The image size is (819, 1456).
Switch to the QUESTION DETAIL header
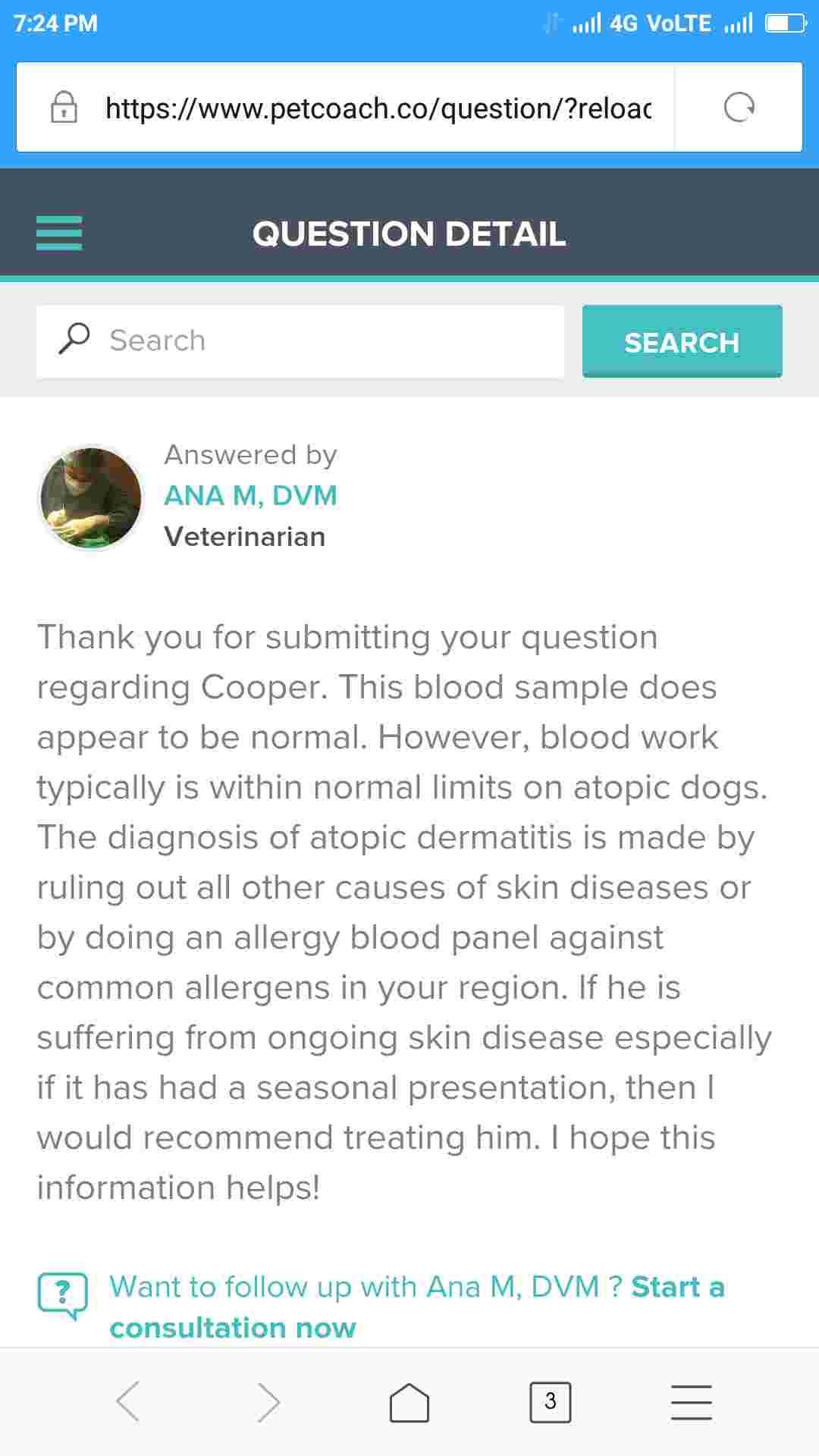tap(409, 234)
